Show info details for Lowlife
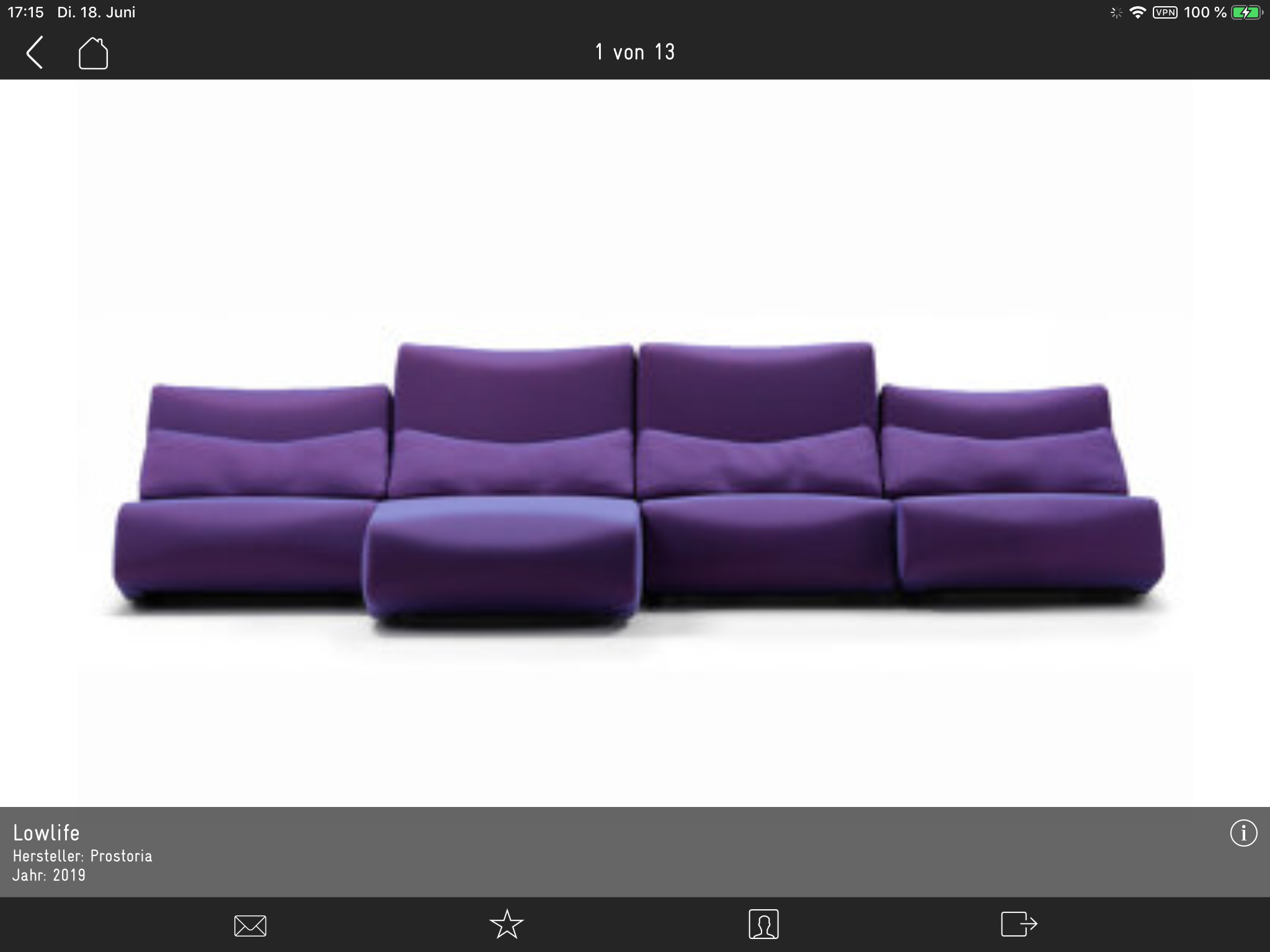 click(x=1243, y=833)
